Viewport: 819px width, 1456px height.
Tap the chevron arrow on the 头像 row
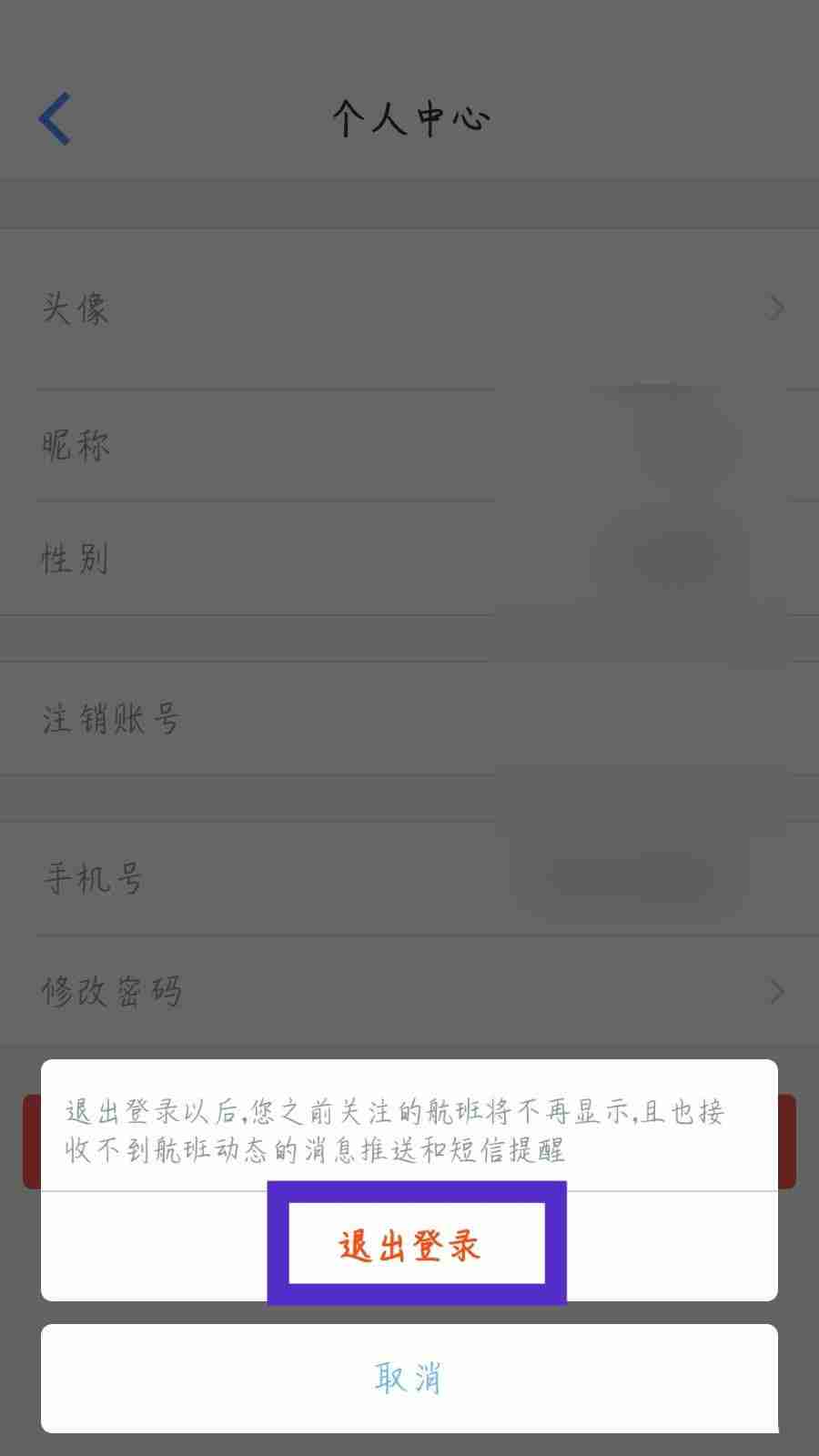click(x=774, y=308)
